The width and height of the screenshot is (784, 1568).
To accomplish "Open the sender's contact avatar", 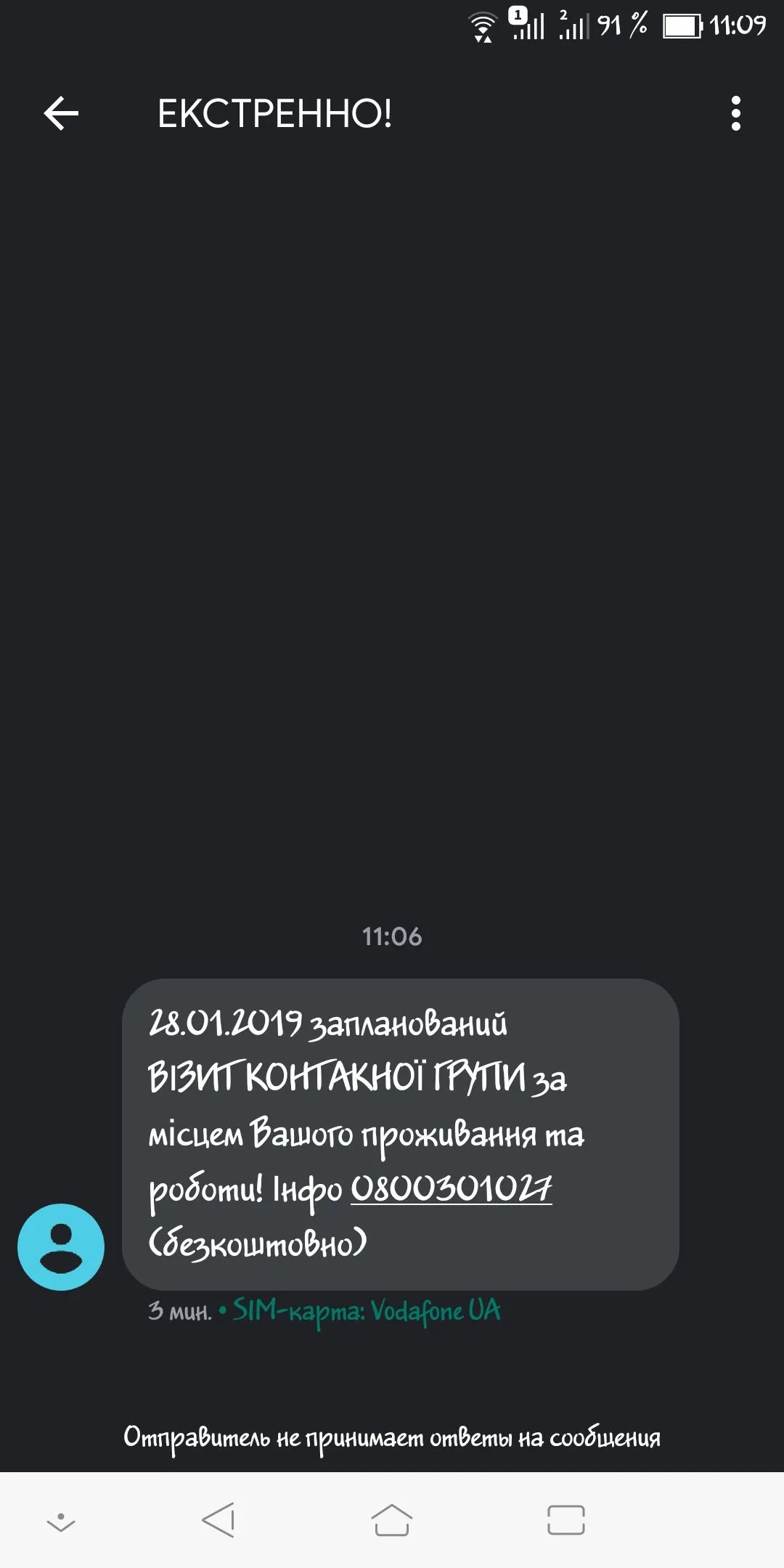I will tap(61, 1246).
